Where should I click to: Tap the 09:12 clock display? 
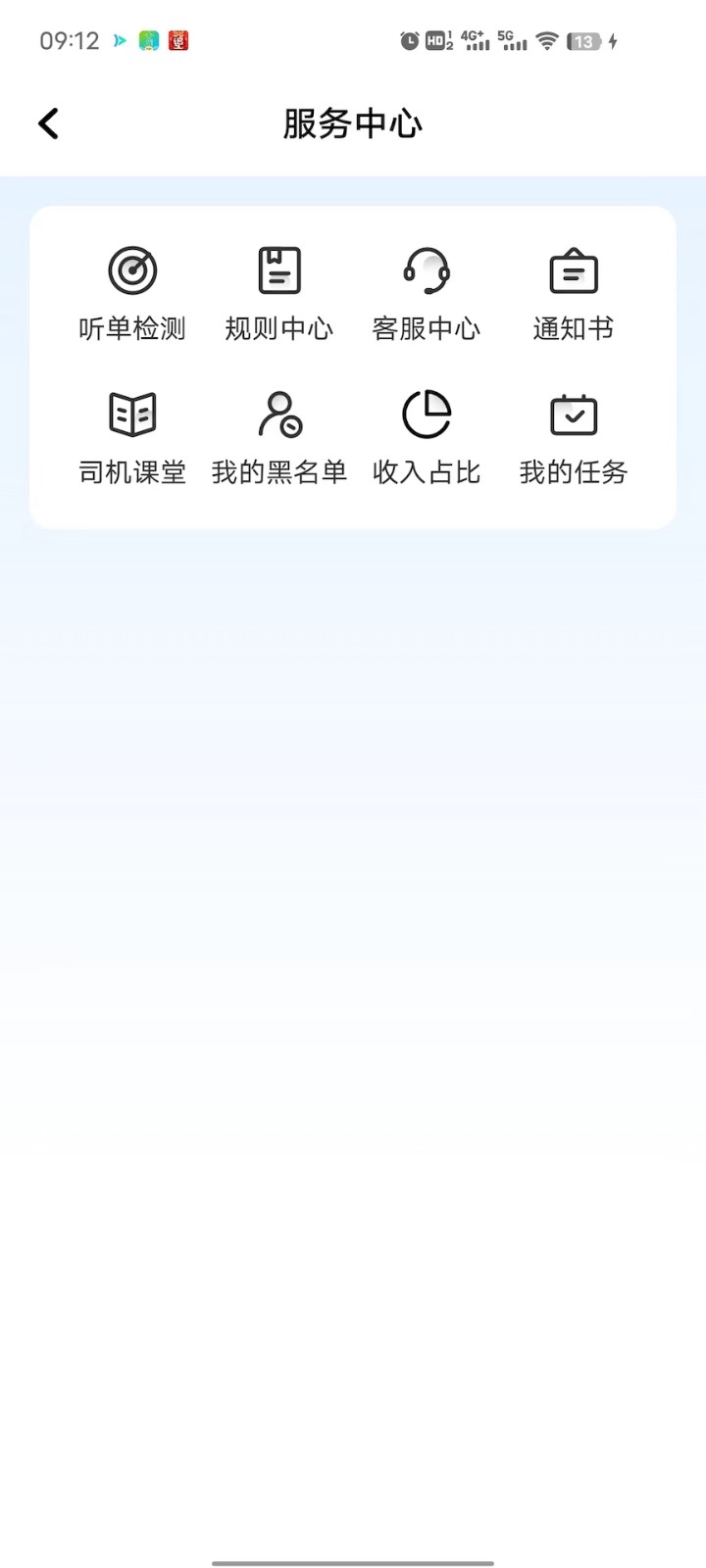point(69,41)
